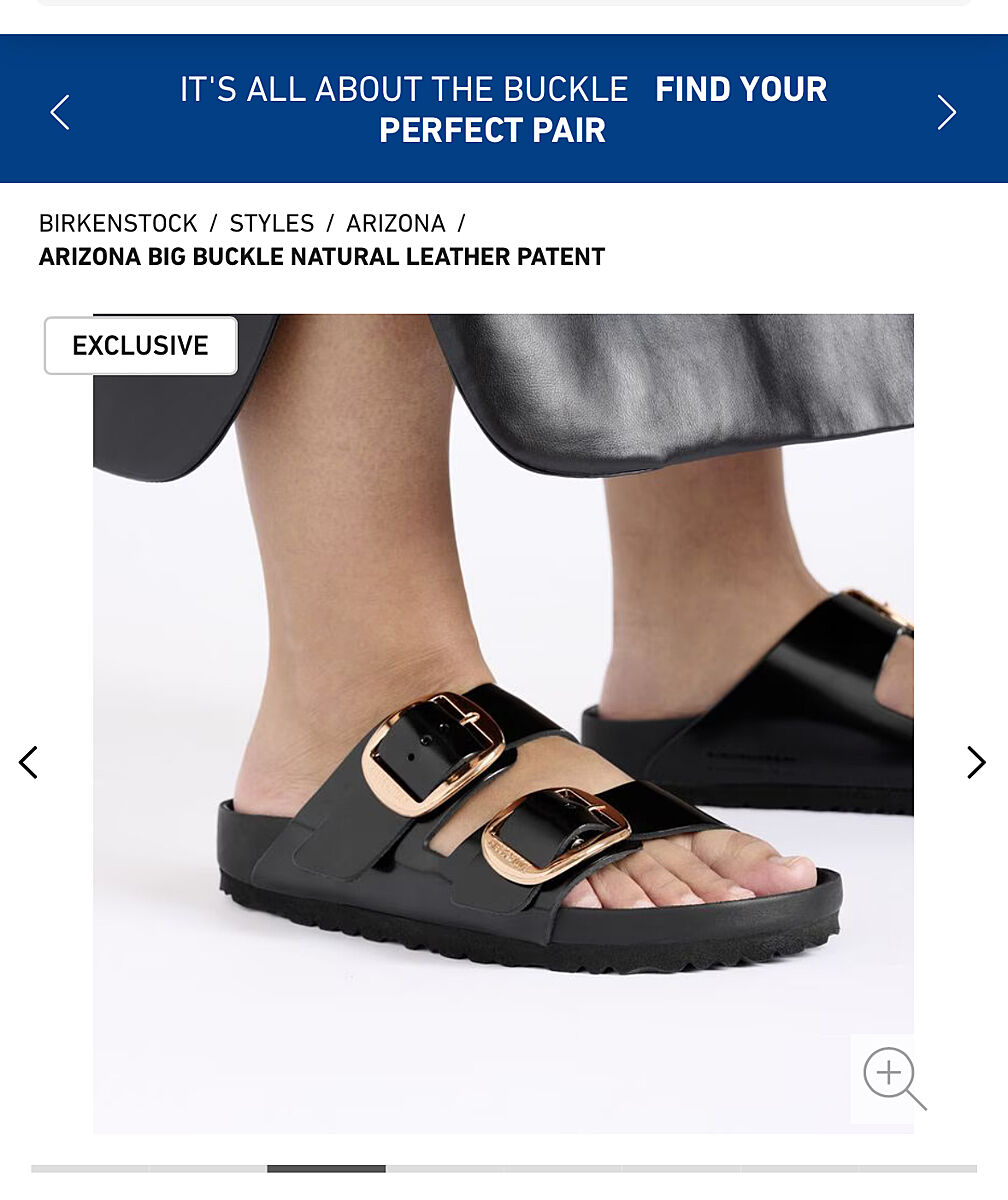Screen dimensions: 1008x1200
Task: View the previous product photo
Action: point(28,763)
